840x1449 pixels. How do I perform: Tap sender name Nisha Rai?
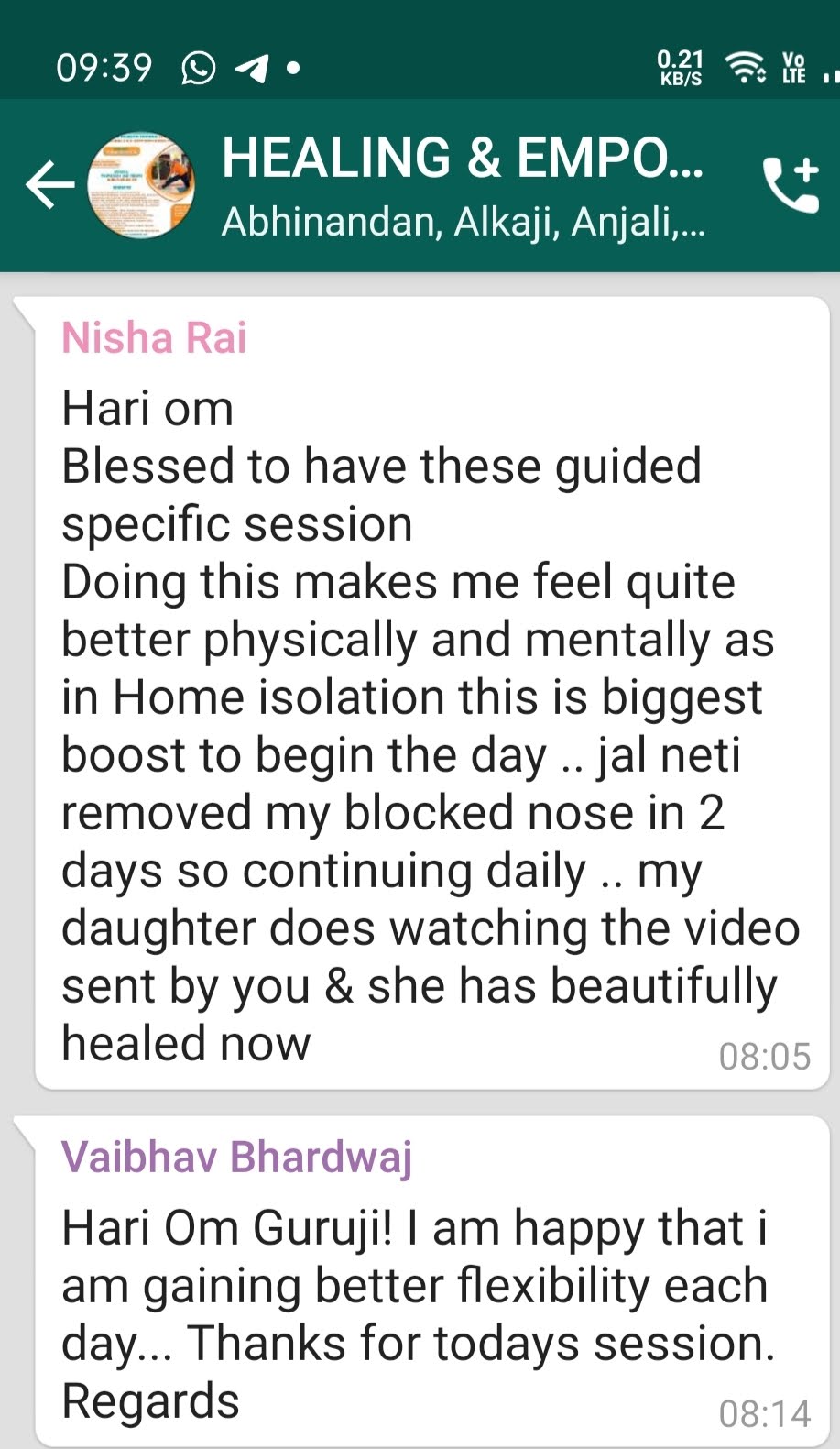point(154,337)
